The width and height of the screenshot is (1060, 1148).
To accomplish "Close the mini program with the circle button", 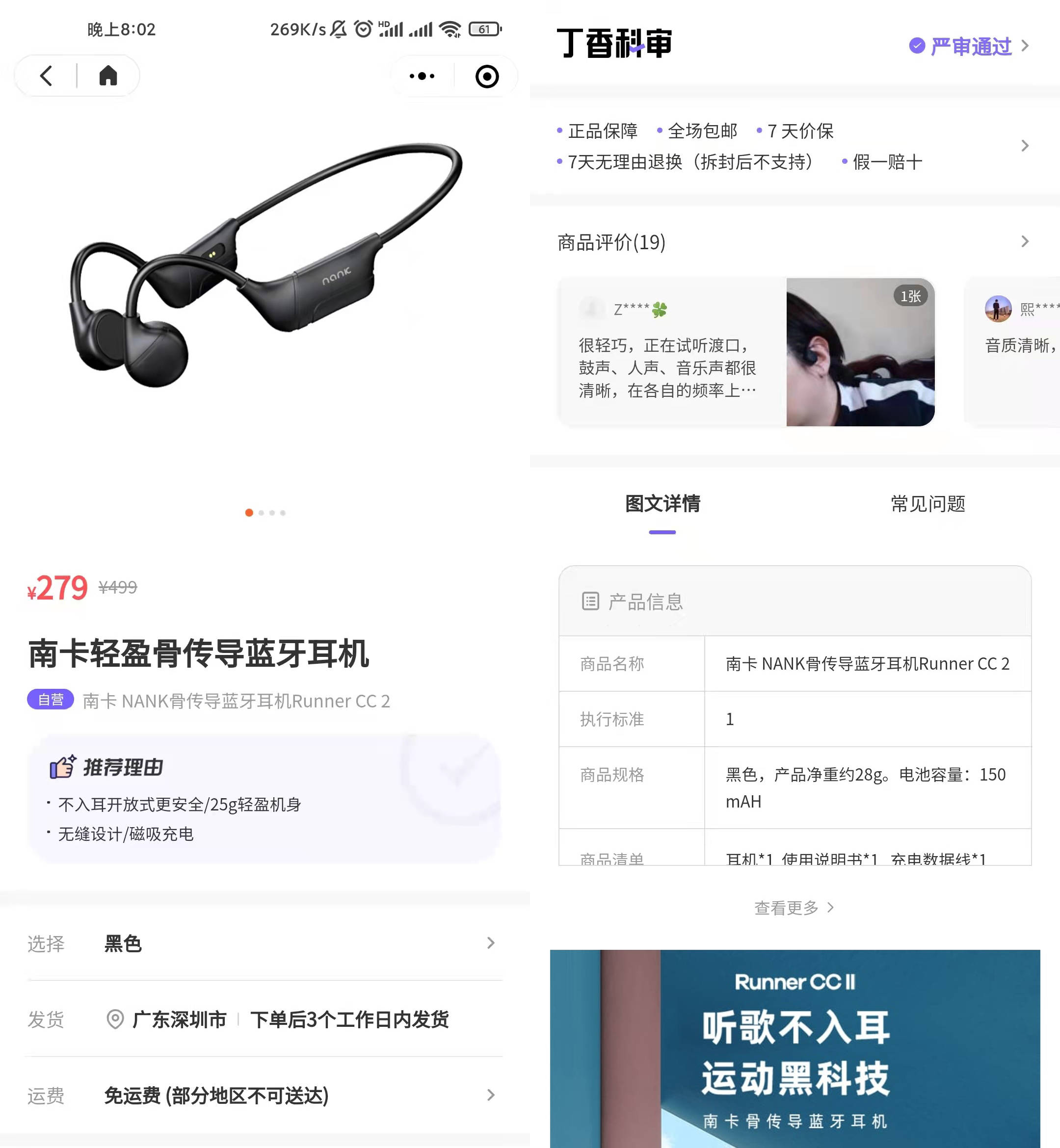I will pyautogui.click(x=487, y=76).
